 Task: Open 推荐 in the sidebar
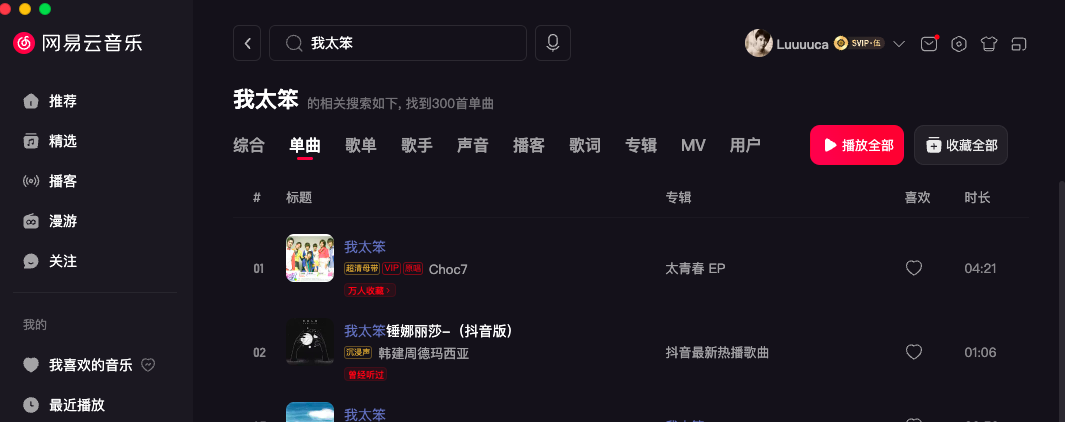click(62, 101)
